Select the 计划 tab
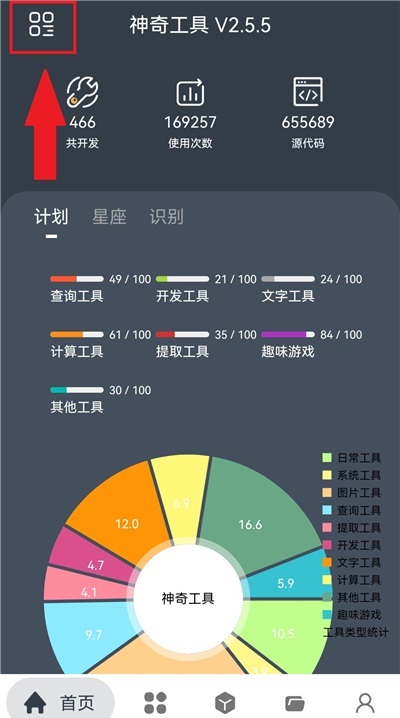400x718 pixels. (51, 217)
